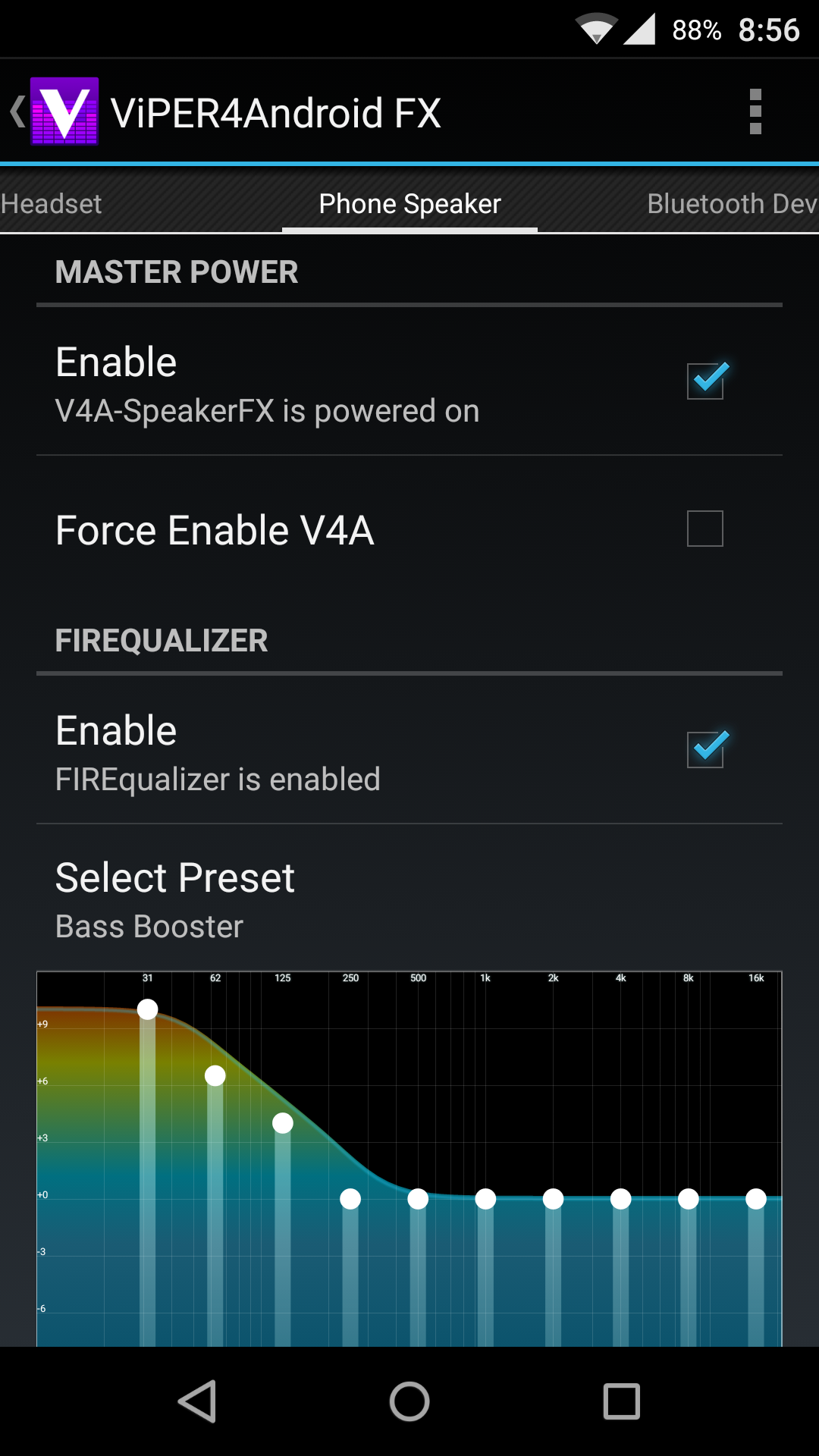The height and width of the screenshot is (1456, 819).
Task: Tap the 31 Hz equalizer band
Action: tap(148, 1009)
